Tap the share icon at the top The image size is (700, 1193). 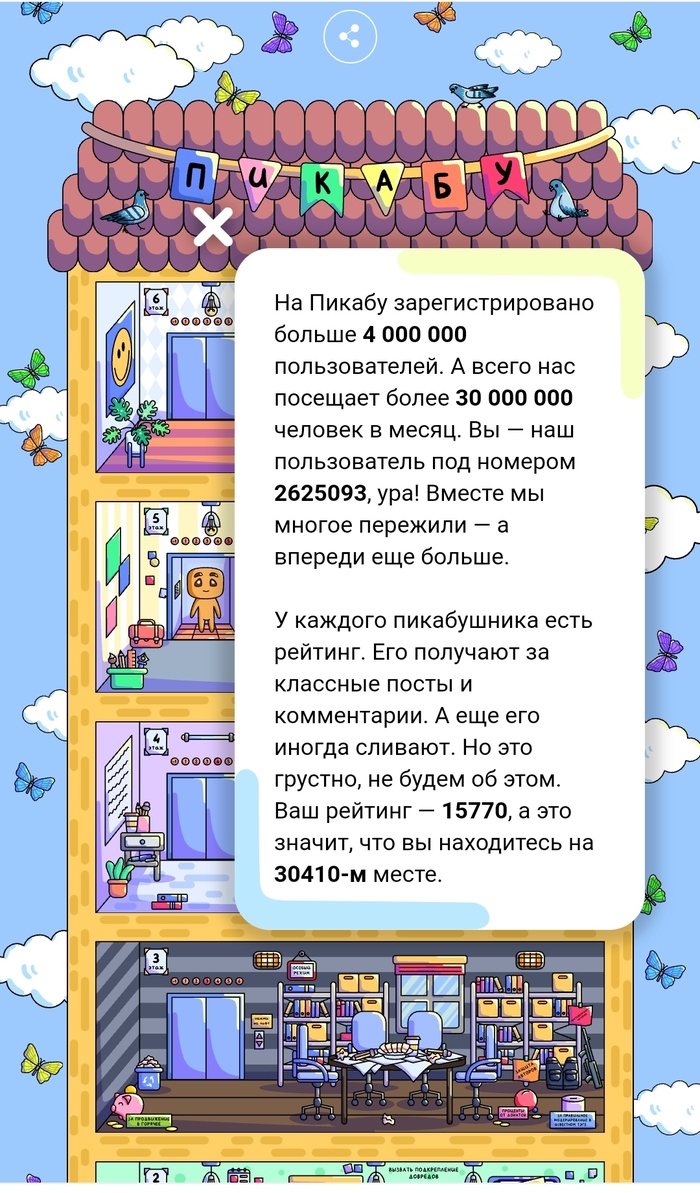(x=349, y=37)
